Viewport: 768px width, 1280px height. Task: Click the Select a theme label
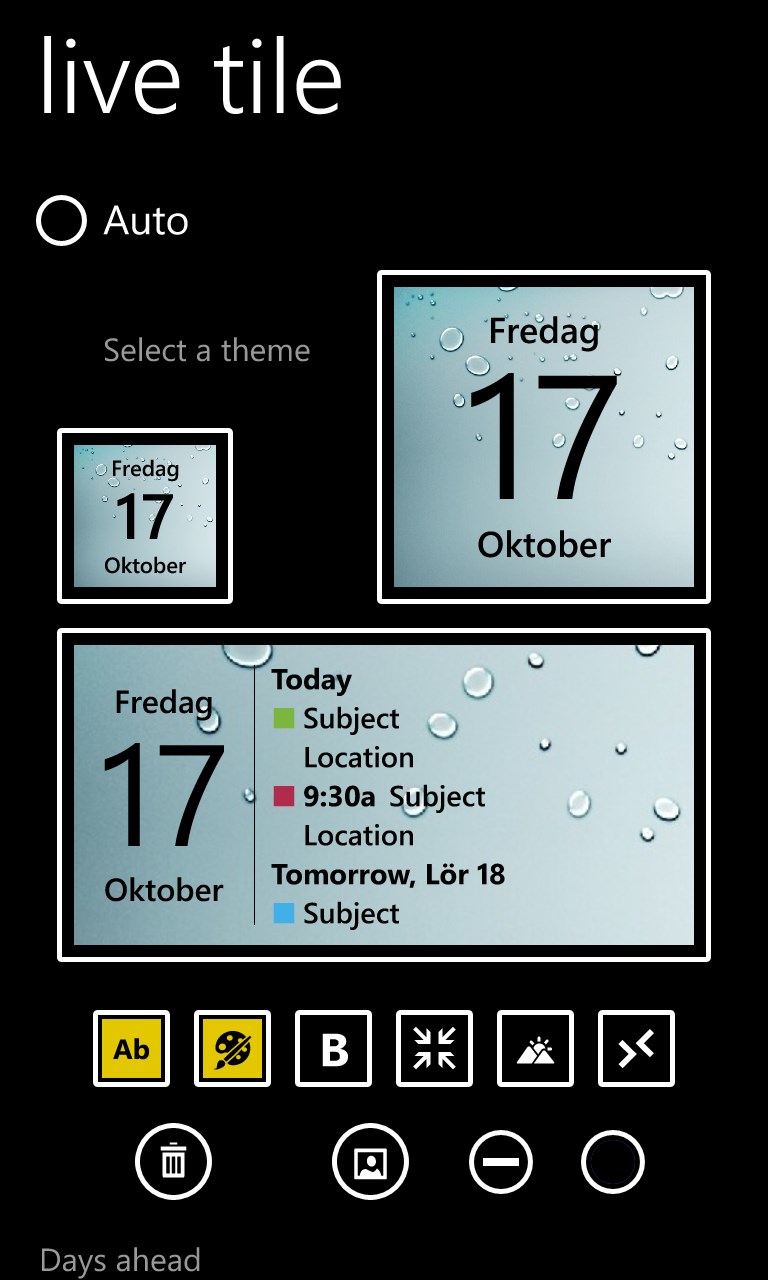(x=207, y=350)
